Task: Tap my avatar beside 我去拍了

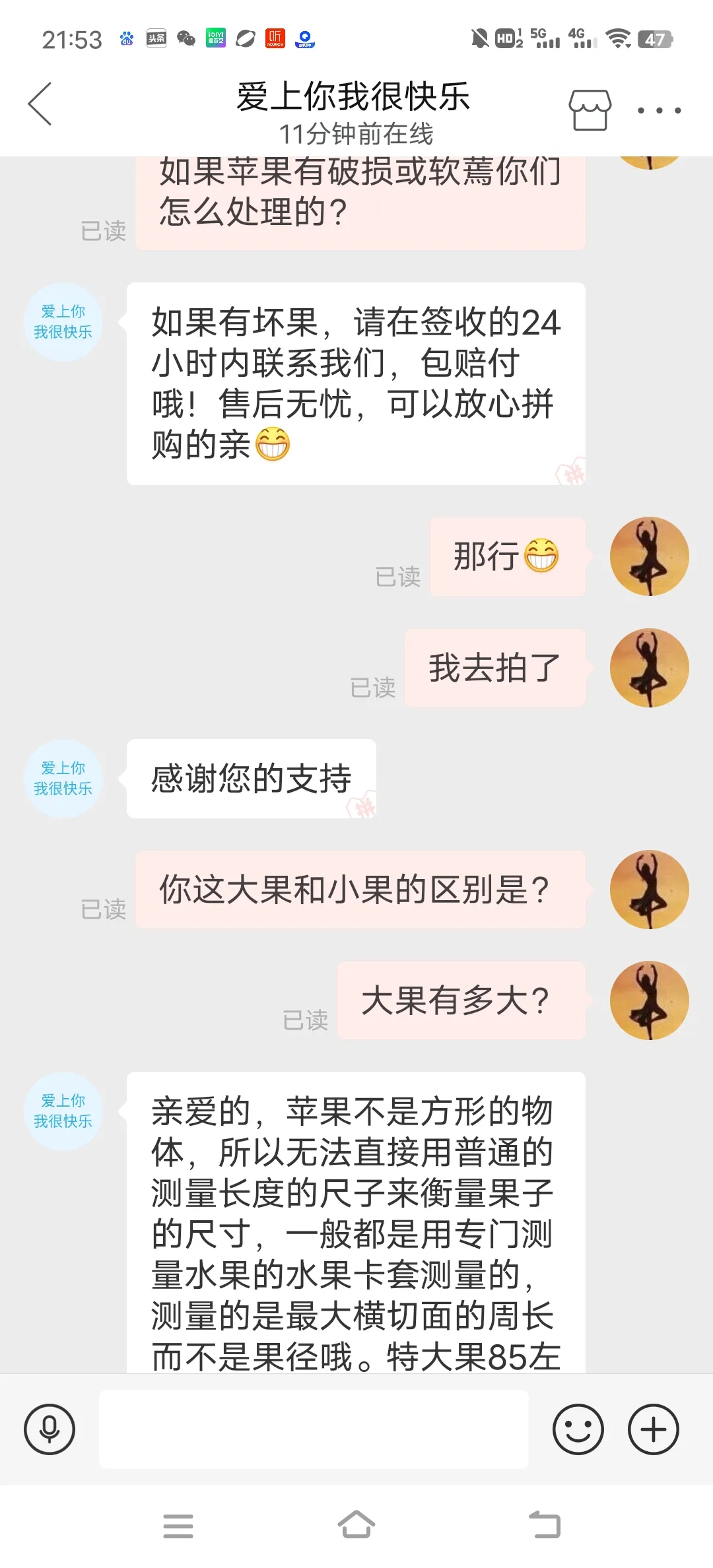Action: tap(649, 668)
